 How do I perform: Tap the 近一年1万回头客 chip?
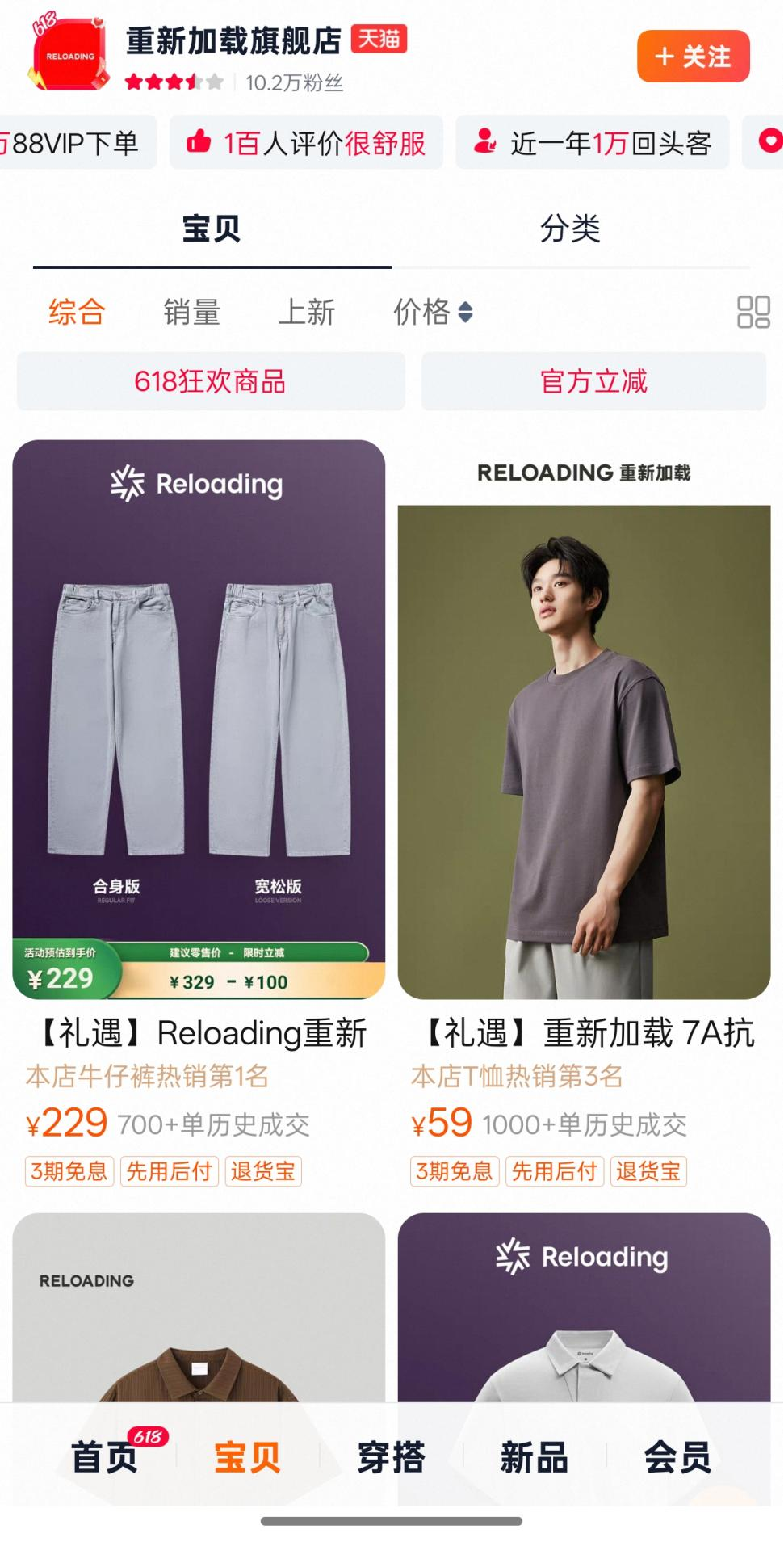pyautogui.click(x=592, y=143)
